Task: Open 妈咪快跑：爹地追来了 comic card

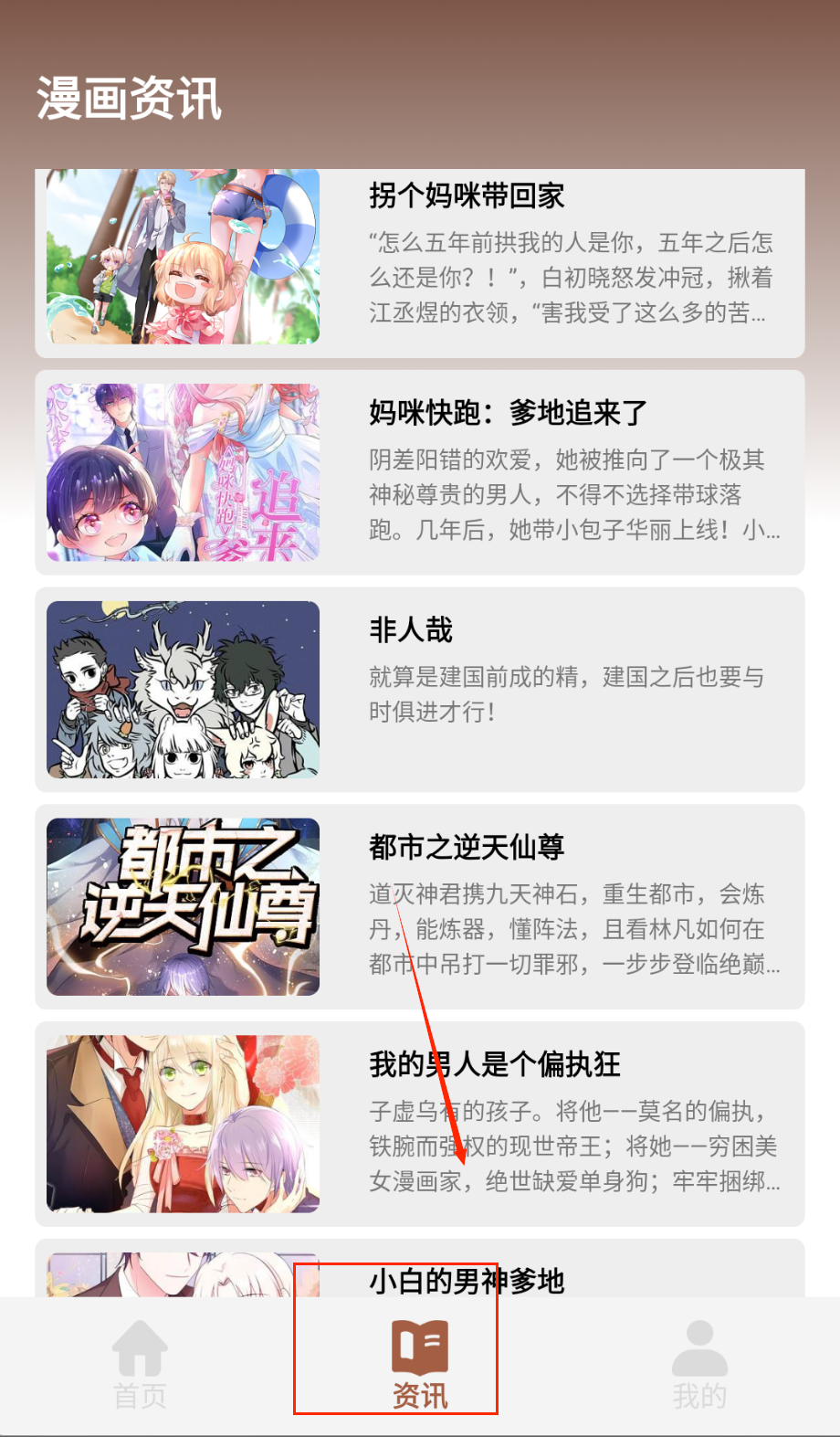Action: click(420, 472)
